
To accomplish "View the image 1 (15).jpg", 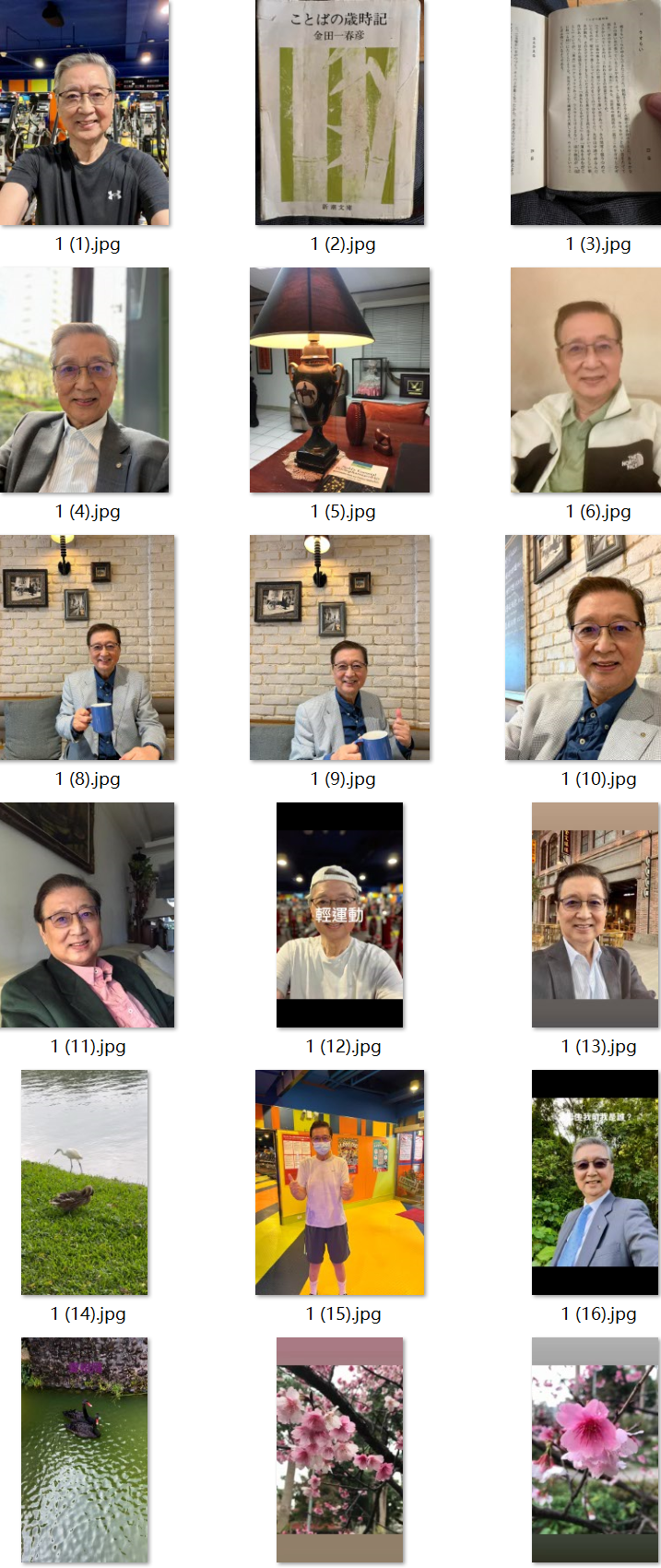I will click(339, 1182).
